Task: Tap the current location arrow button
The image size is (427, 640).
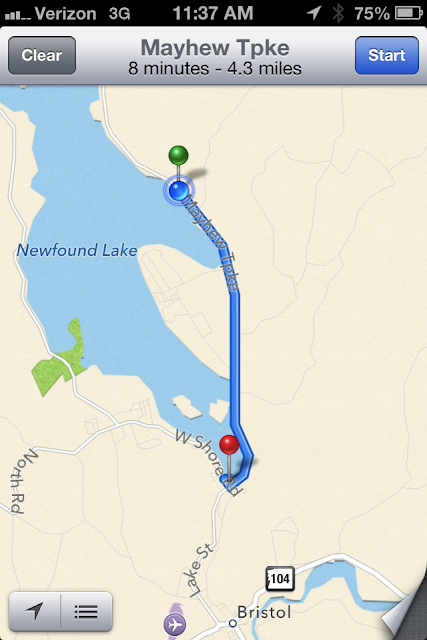Action: click(x=35, y=611)
